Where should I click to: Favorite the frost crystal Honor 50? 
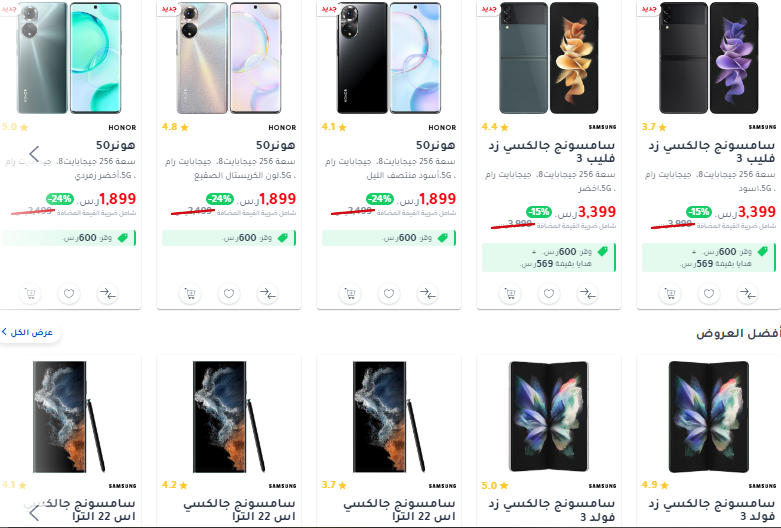pos(228,294)
